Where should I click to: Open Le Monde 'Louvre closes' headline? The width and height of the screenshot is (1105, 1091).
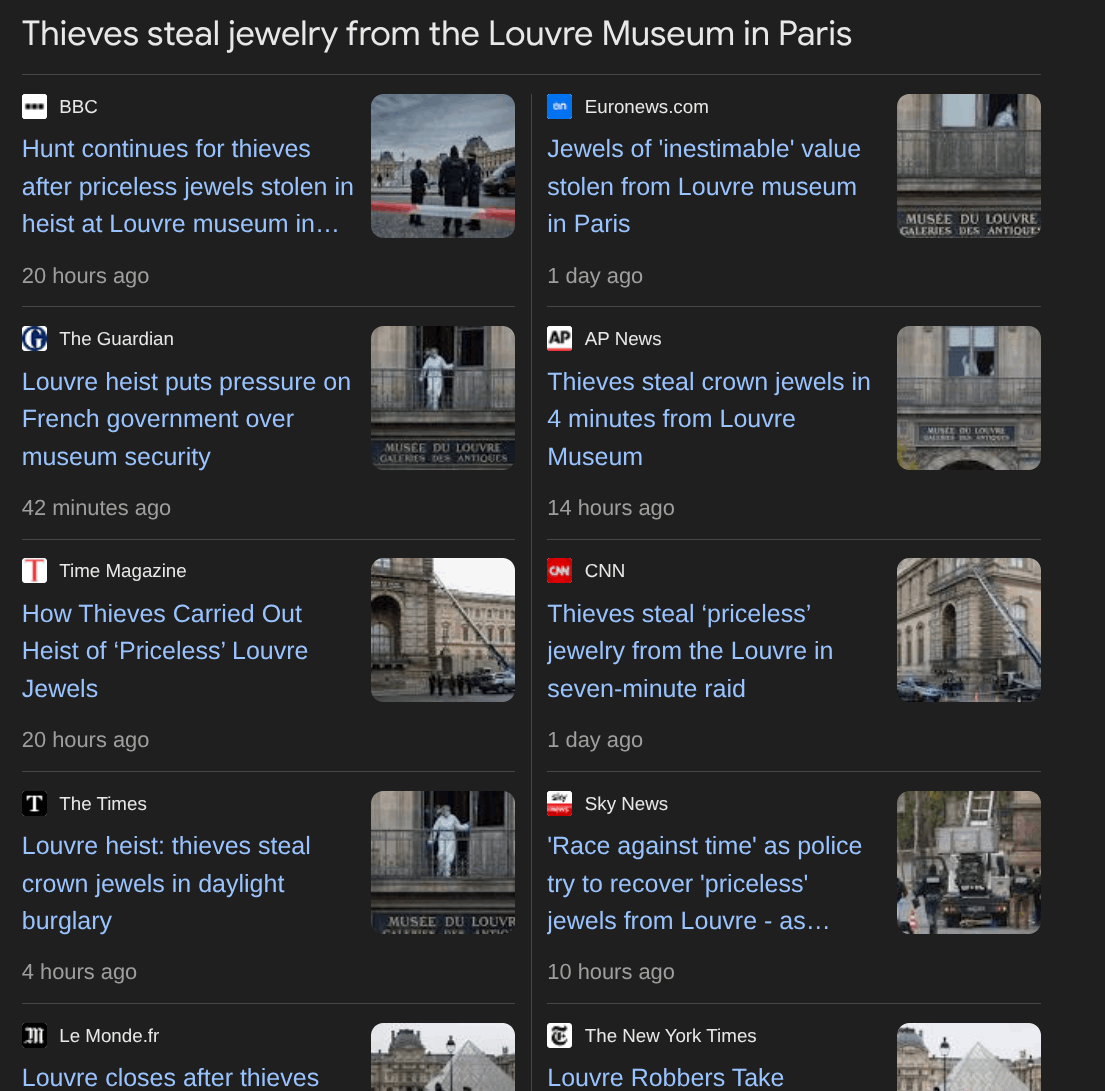point(170,1077)
